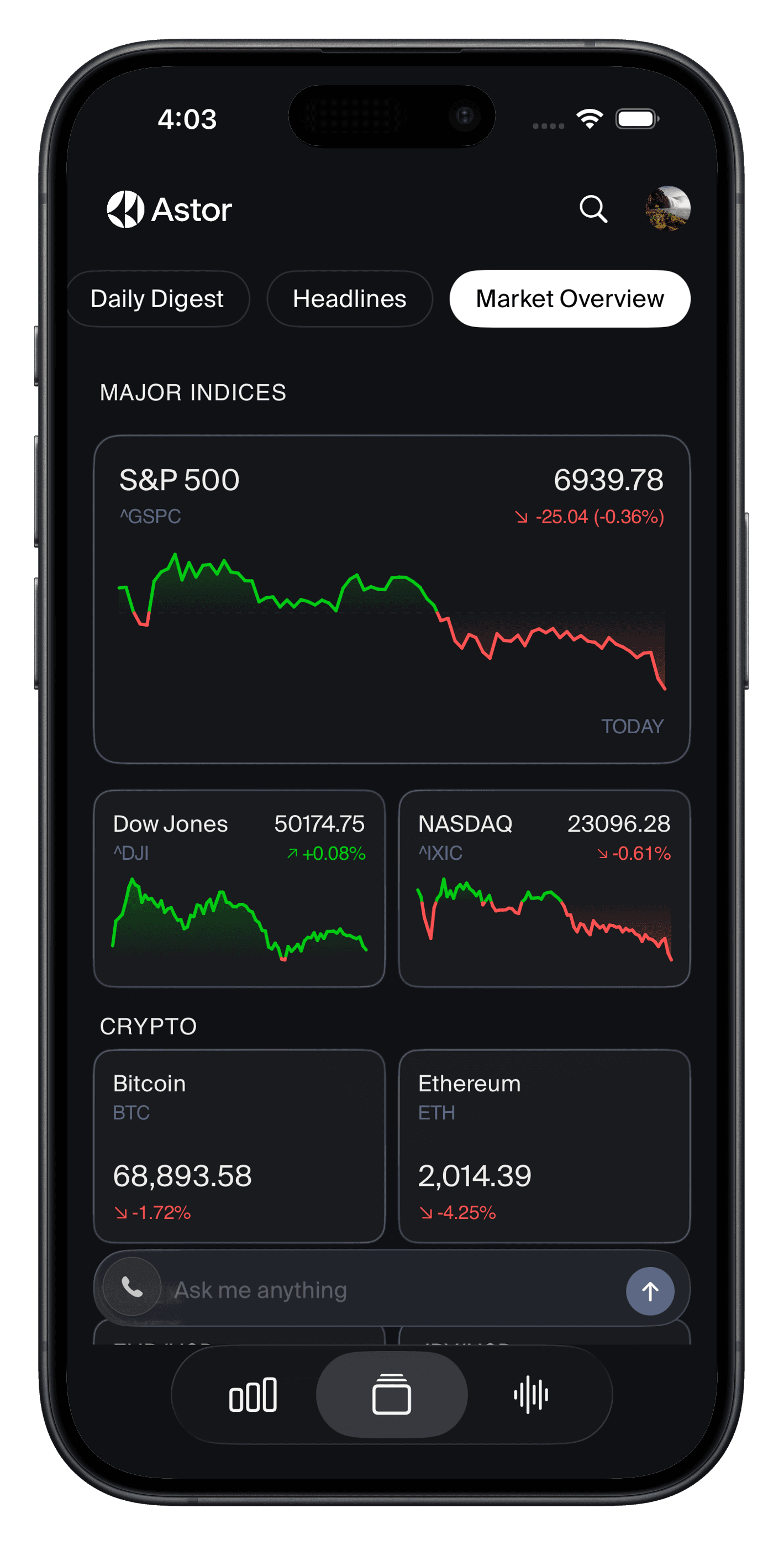
Task: Switch to the Market Overview tab
Action: point(569,298)
